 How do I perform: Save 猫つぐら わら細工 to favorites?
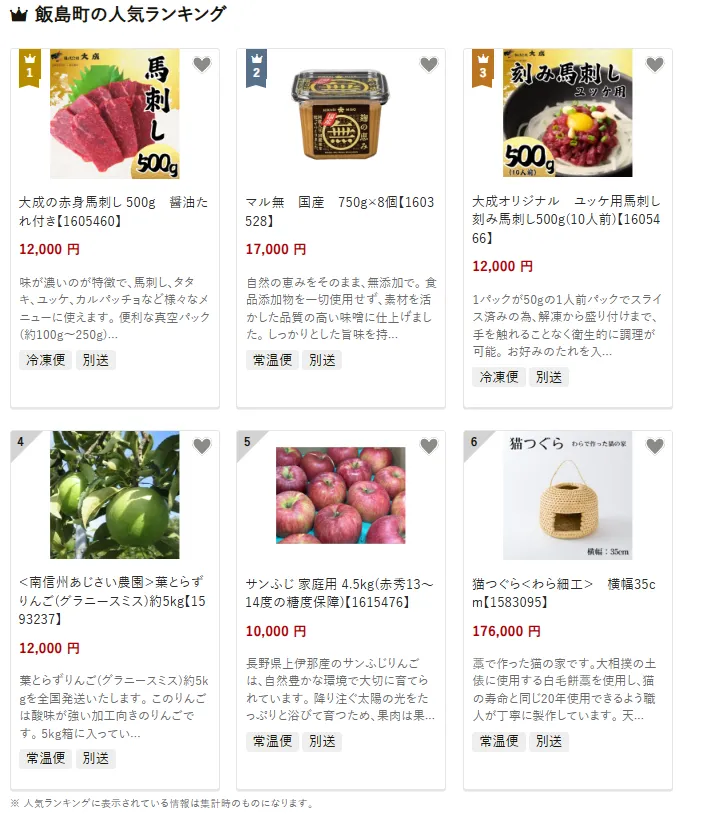(x=655, y=446)
